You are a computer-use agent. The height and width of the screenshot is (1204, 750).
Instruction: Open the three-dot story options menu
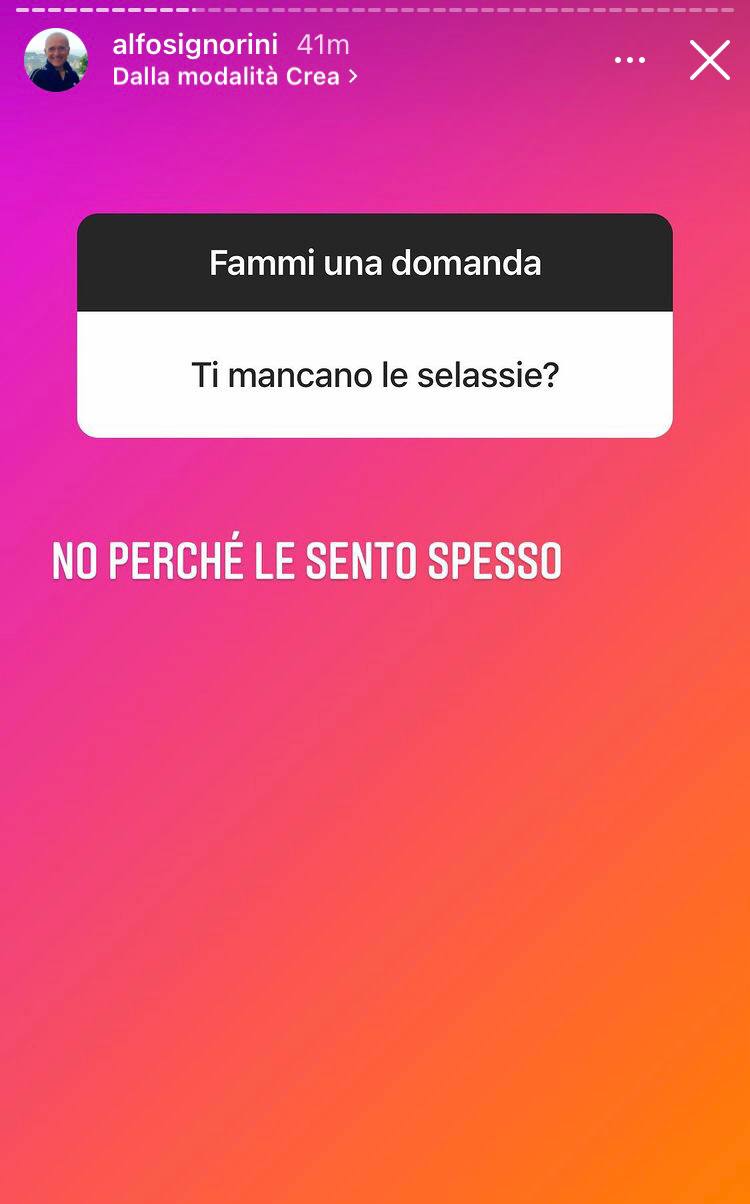click(629, 61)
